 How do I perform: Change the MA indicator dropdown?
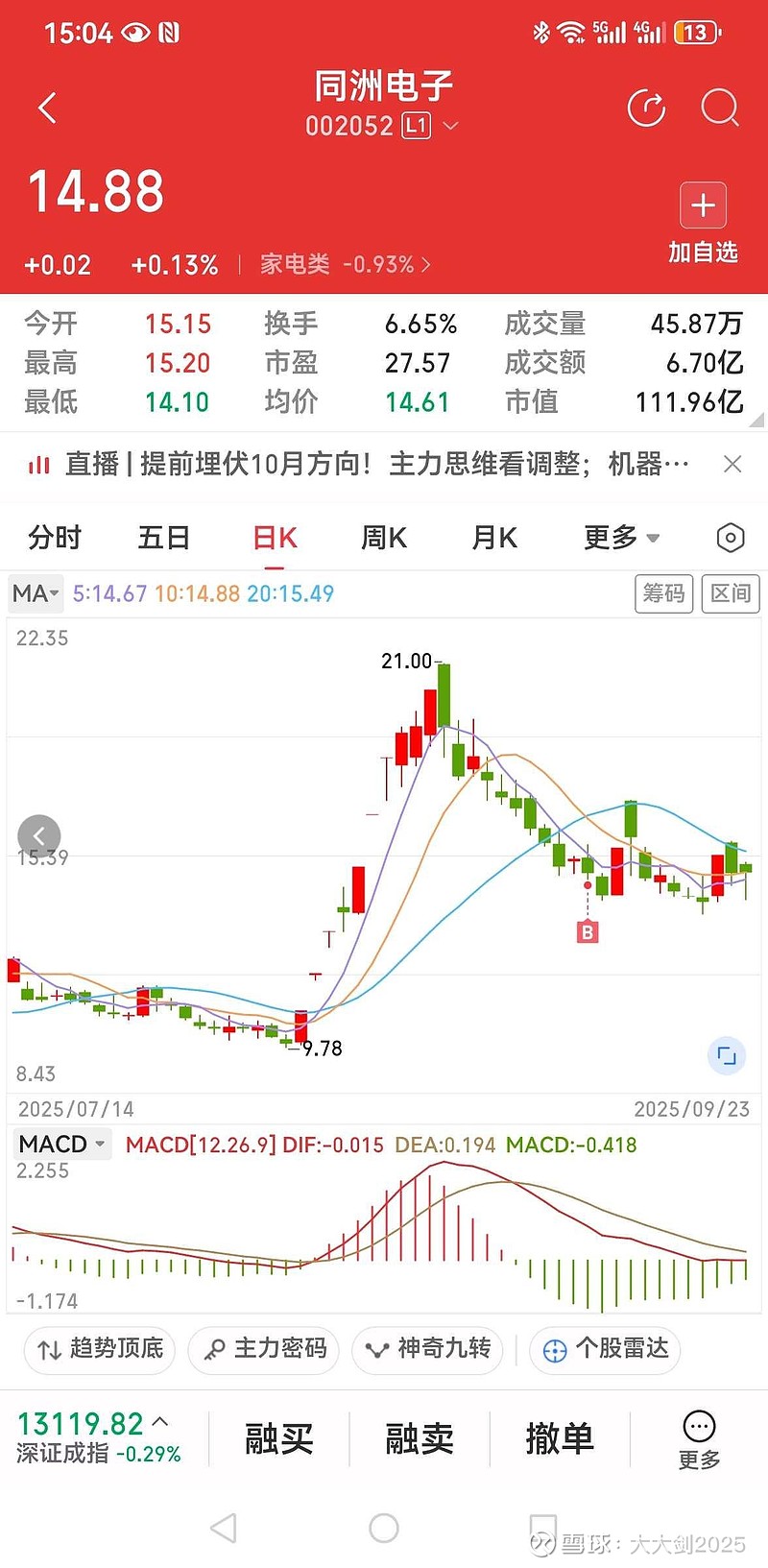[x=36, y=593]
